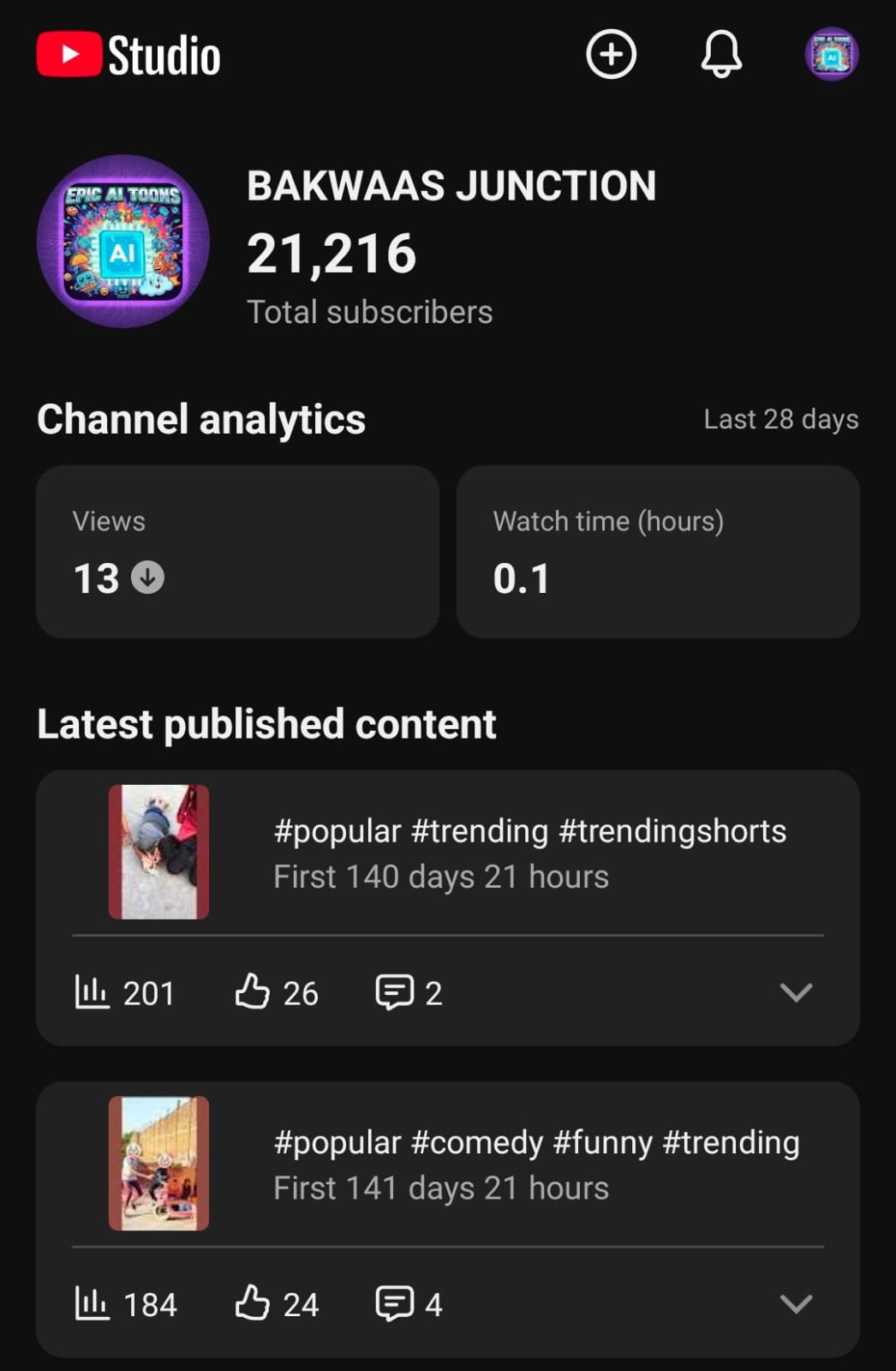
Task: Open comments icon showing 4 comments
Action: click(396, 1304)
